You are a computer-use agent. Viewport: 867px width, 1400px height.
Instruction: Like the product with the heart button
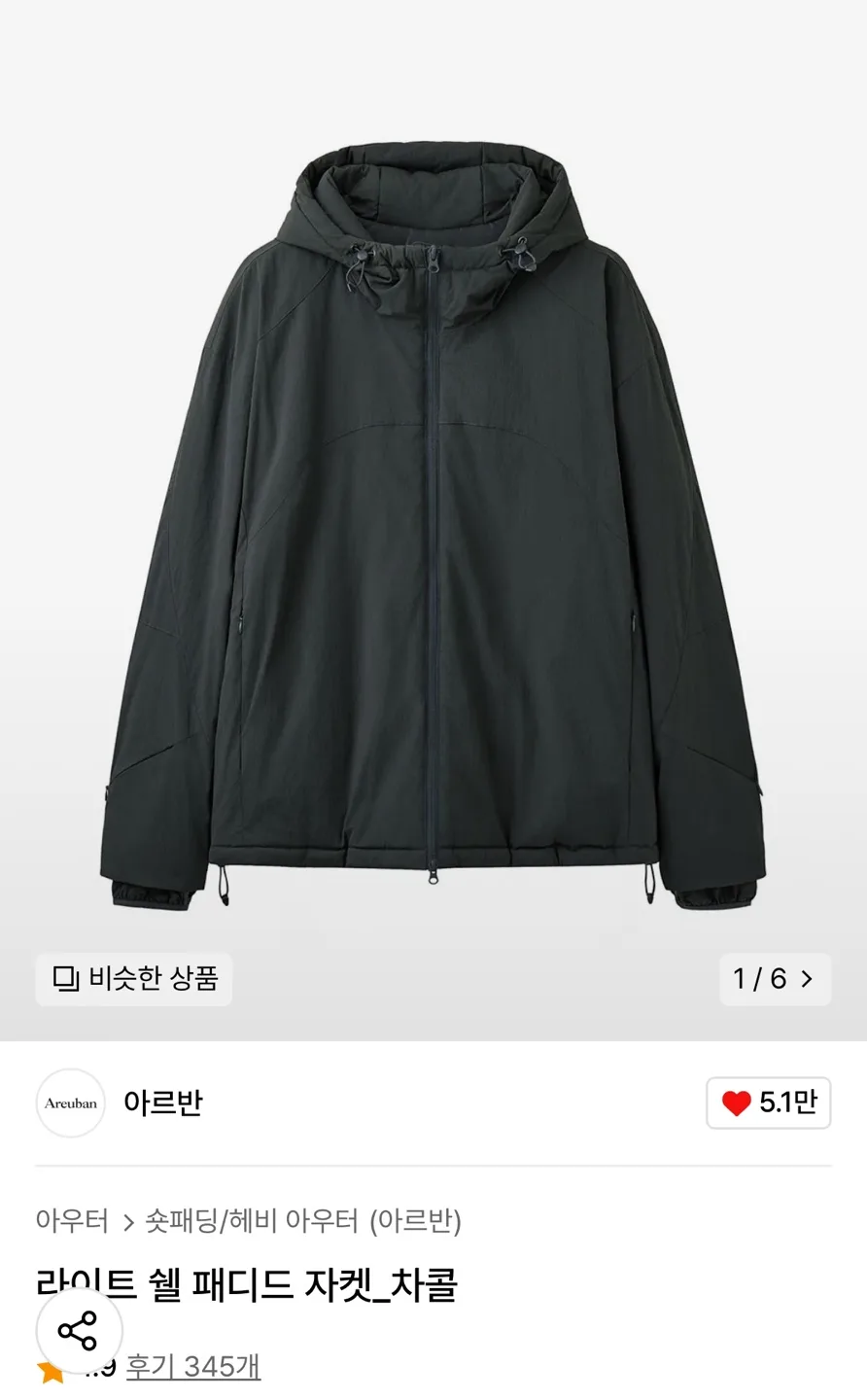pos(768,1102)
